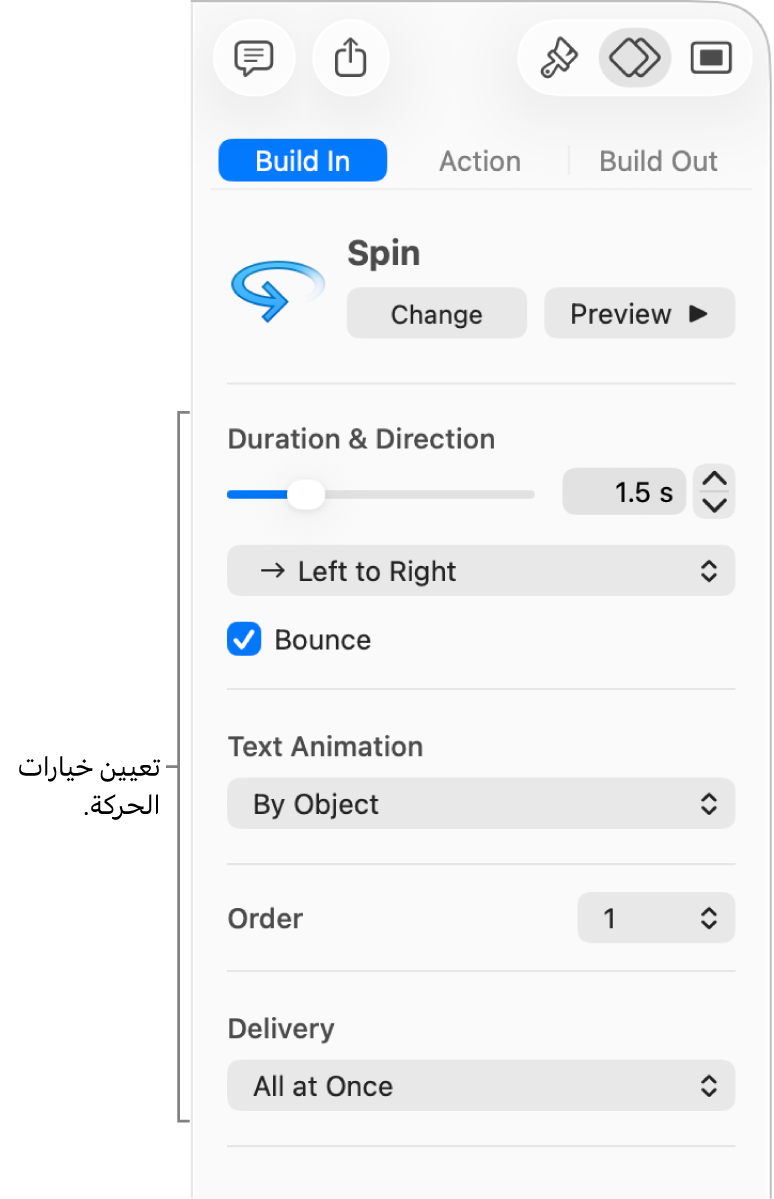The image size is (774, 1199).
Task: Uncheck the Bounce checkbox
Action: click(x=244, y=640)
